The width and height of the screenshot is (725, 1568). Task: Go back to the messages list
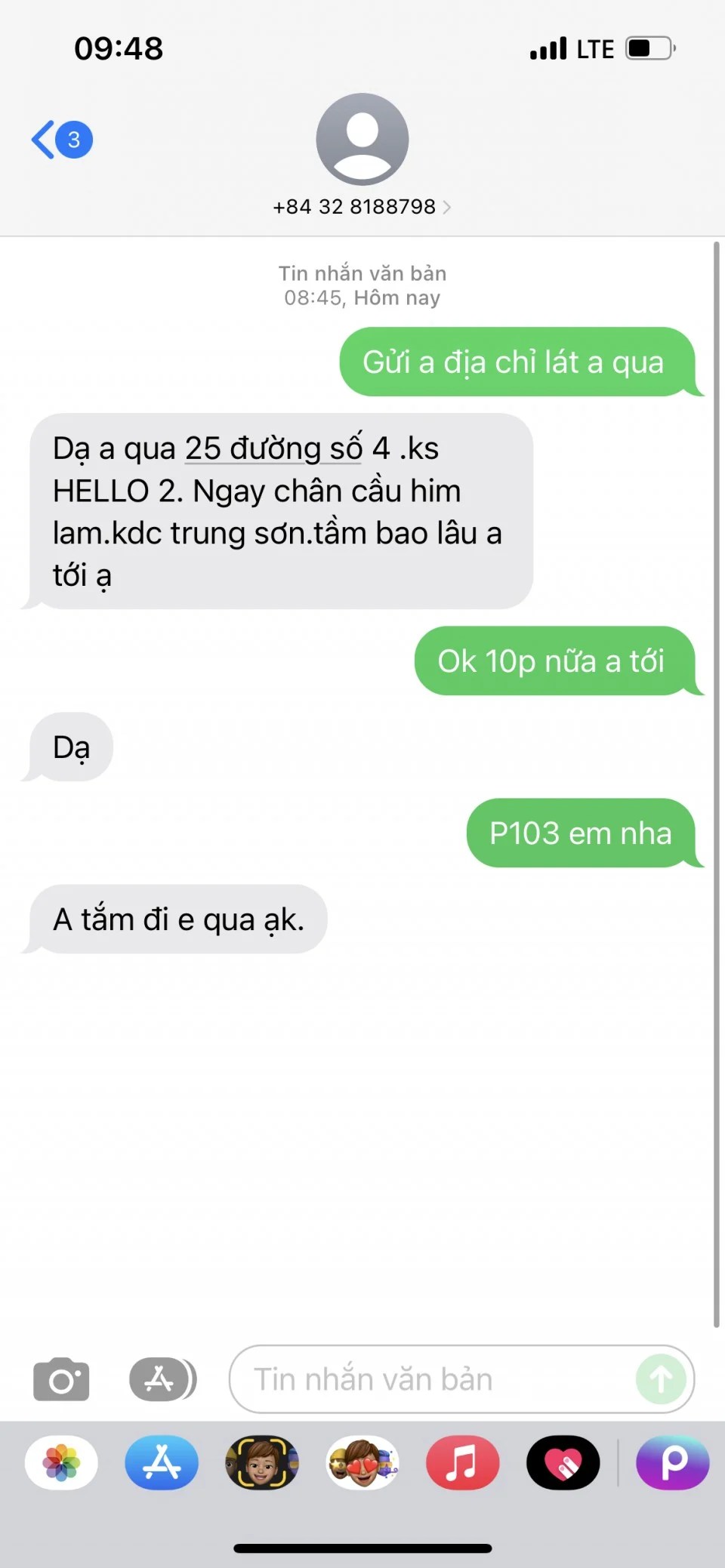[x=60, y=140]
